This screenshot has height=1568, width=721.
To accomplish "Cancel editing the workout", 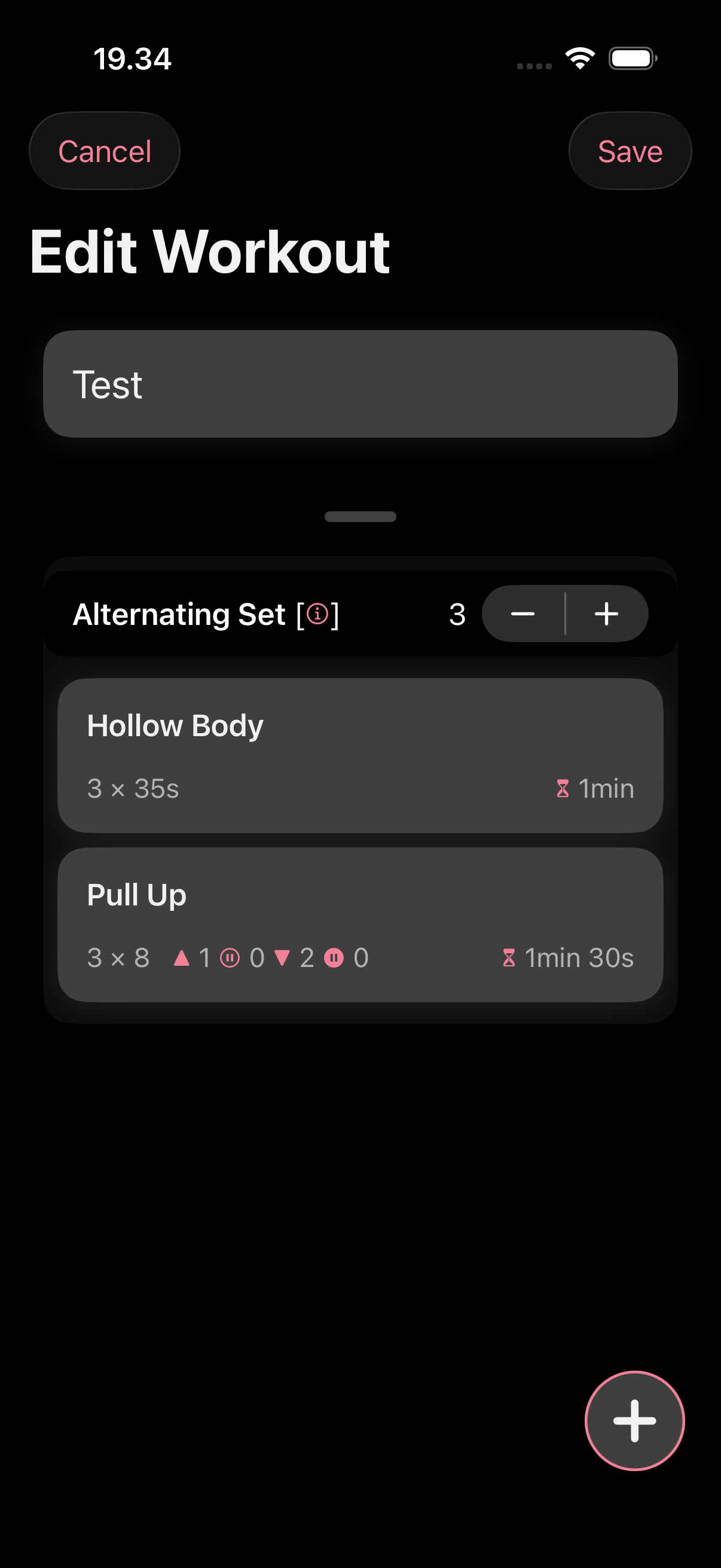I will click(104, 151).
